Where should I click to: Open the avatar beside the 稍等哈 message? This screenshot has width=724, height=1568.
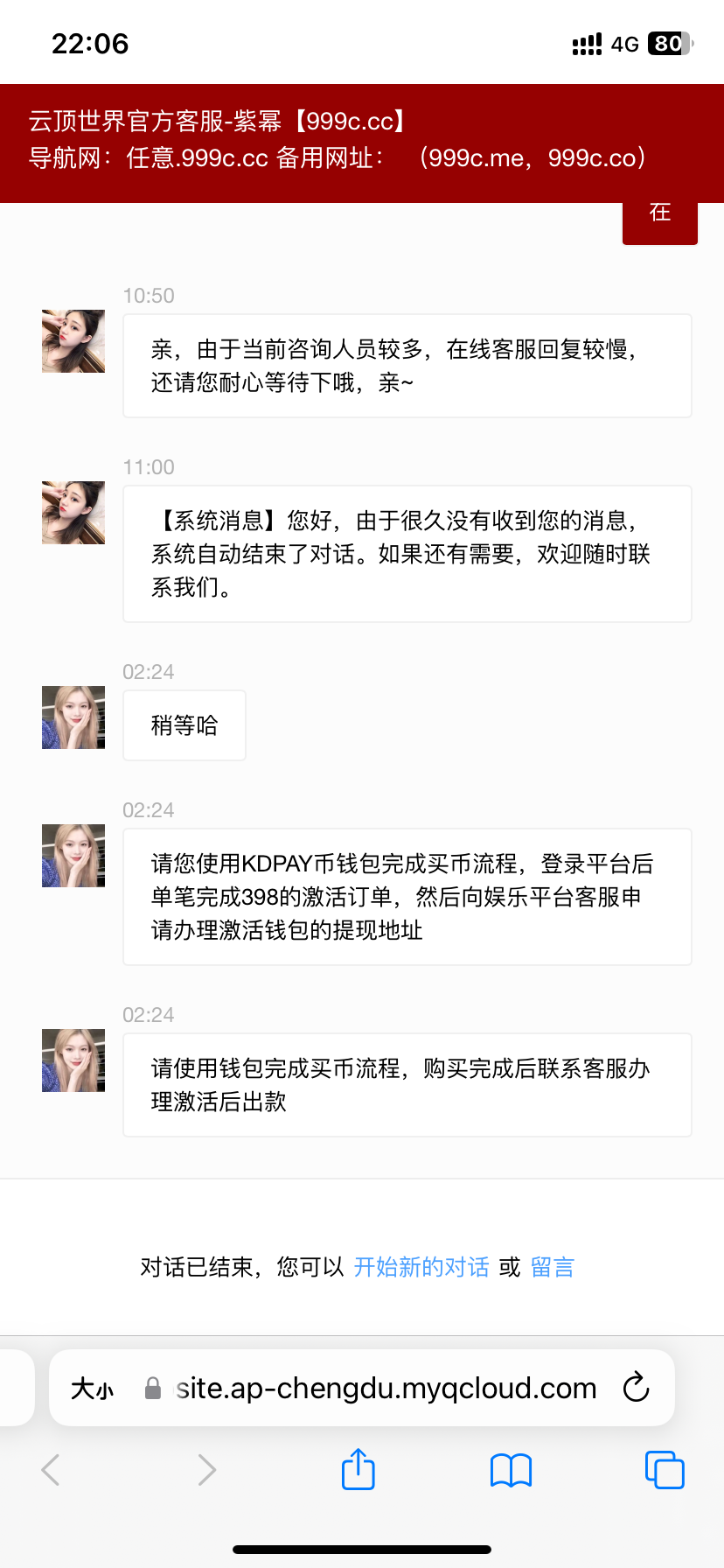tap(73, 717)
